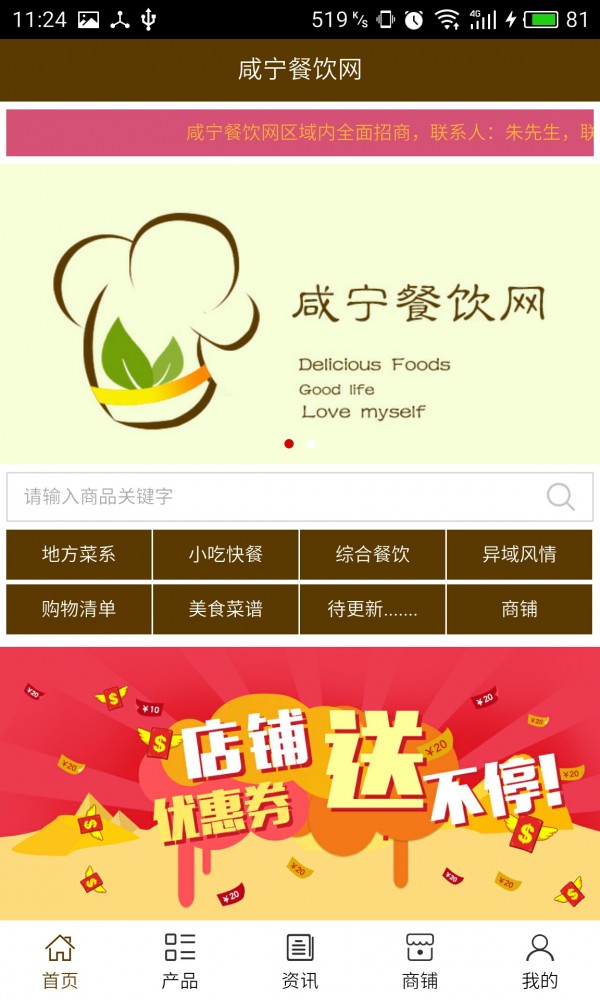
Task: View 美食菜谱 recipes
Action: click(x=226, y=609)
